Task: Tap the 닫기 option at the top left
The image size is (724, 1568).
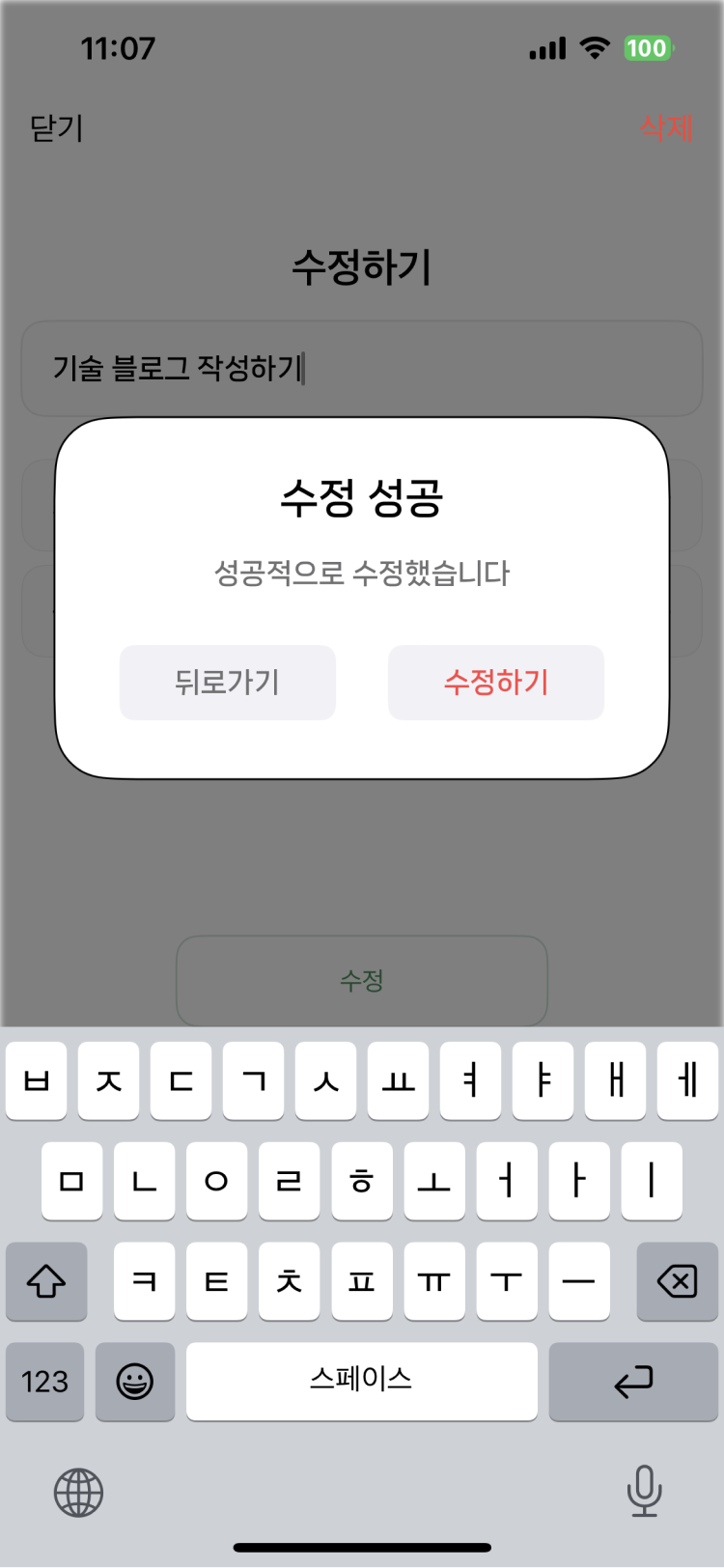Action: [55, 129]
